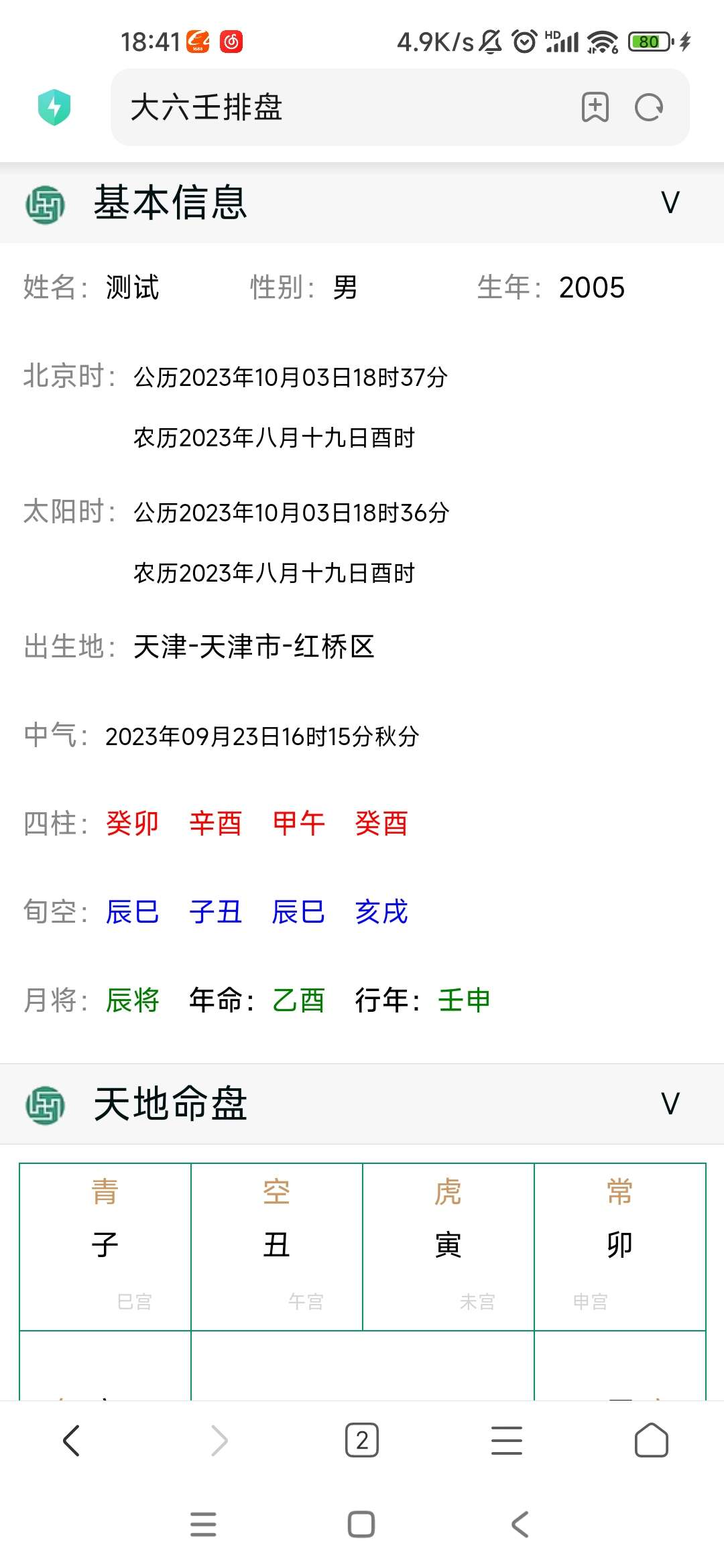
Task: Add this page to bookmarks
Action: coord(595,107)
